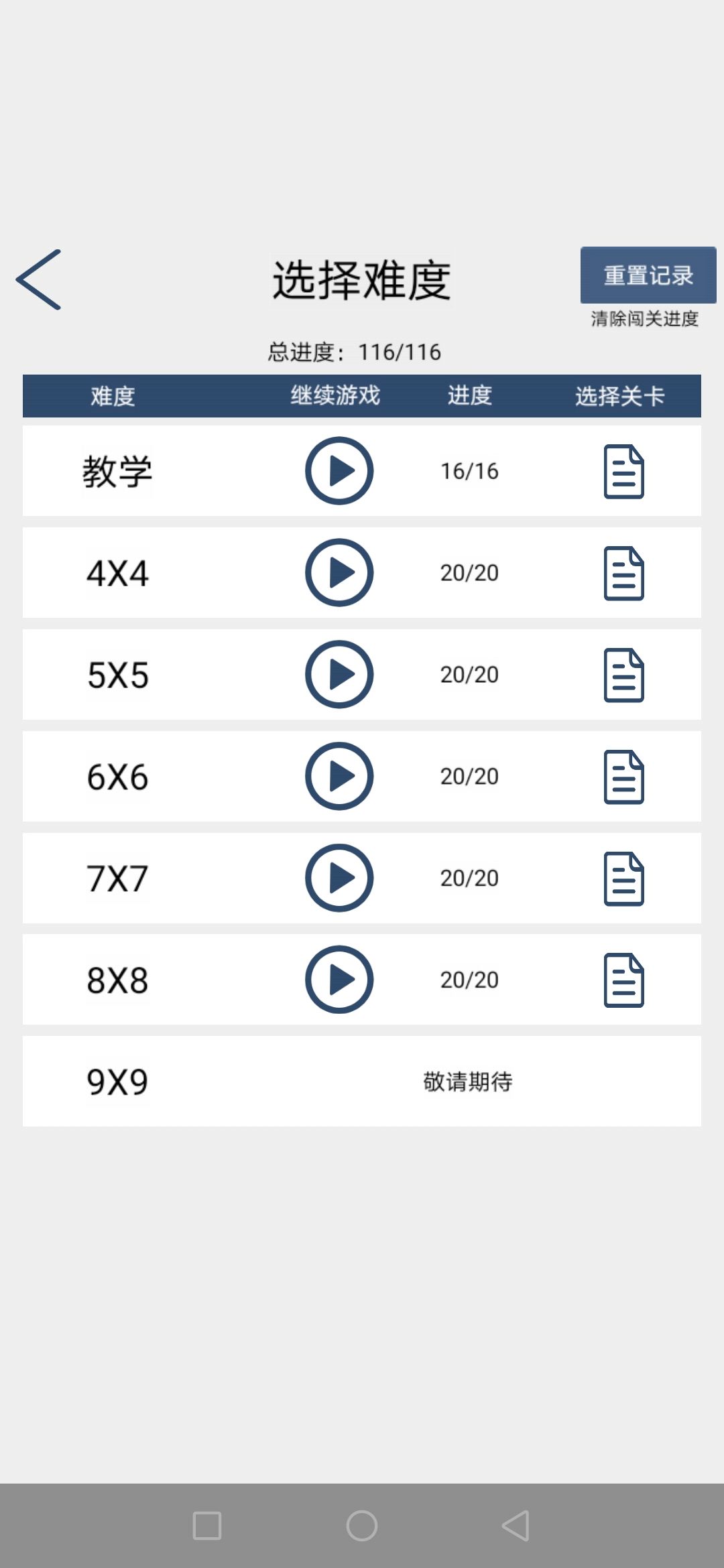
Task: Continue the 8X8 game
Action: [x=339, y=980]
